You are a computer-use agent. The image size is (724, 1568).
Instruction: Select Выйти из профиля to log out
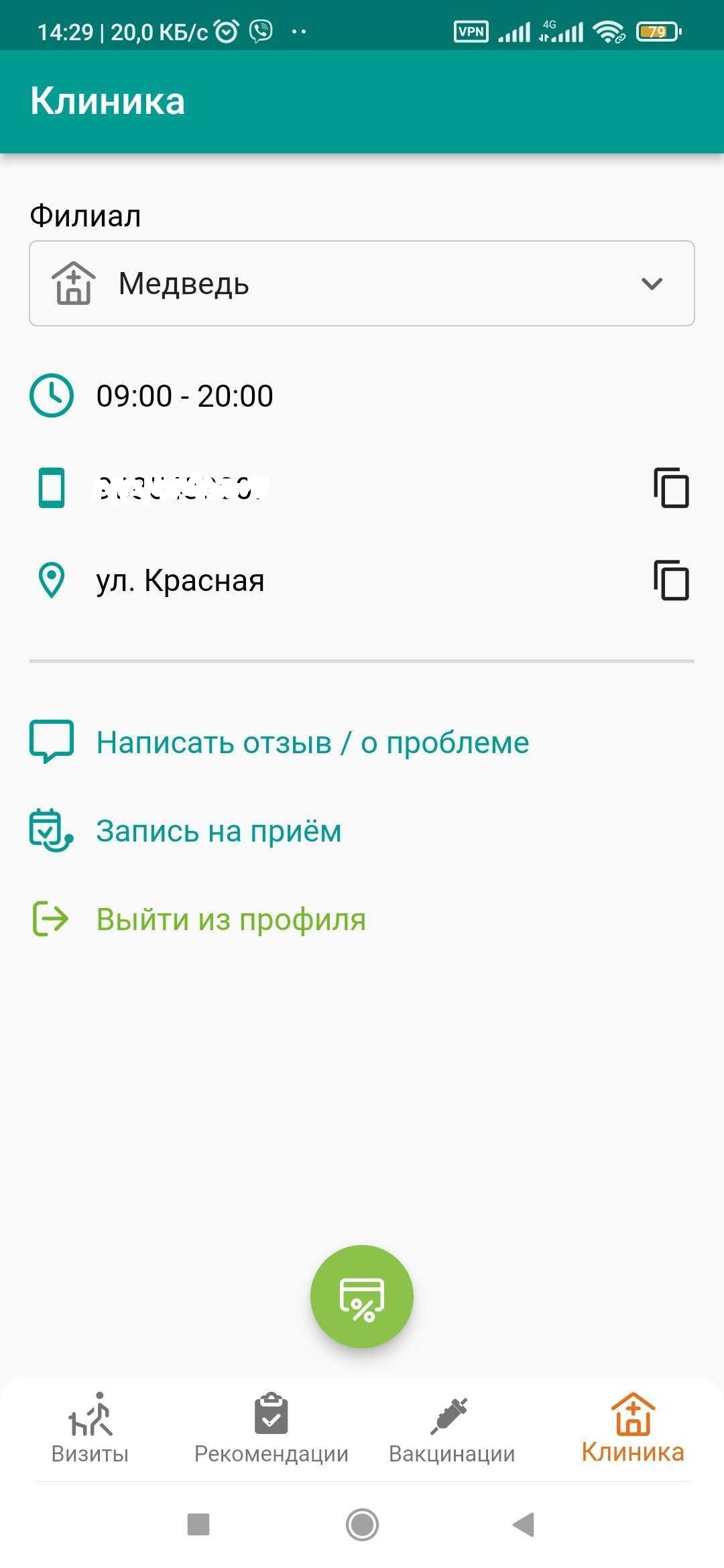tap(230, 919)
